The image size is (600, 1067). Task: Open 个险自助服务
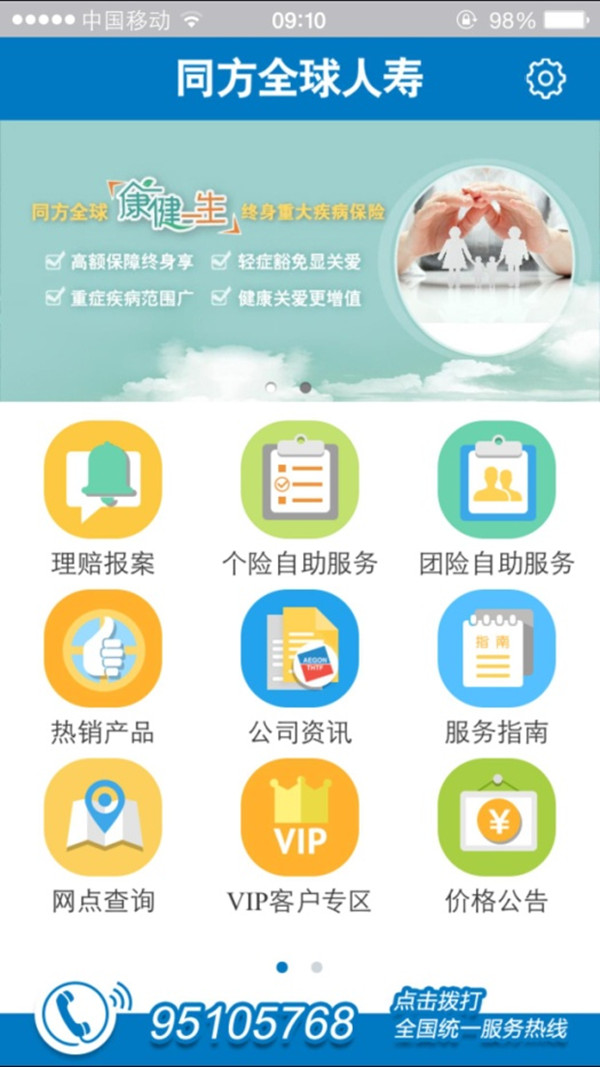299,481
